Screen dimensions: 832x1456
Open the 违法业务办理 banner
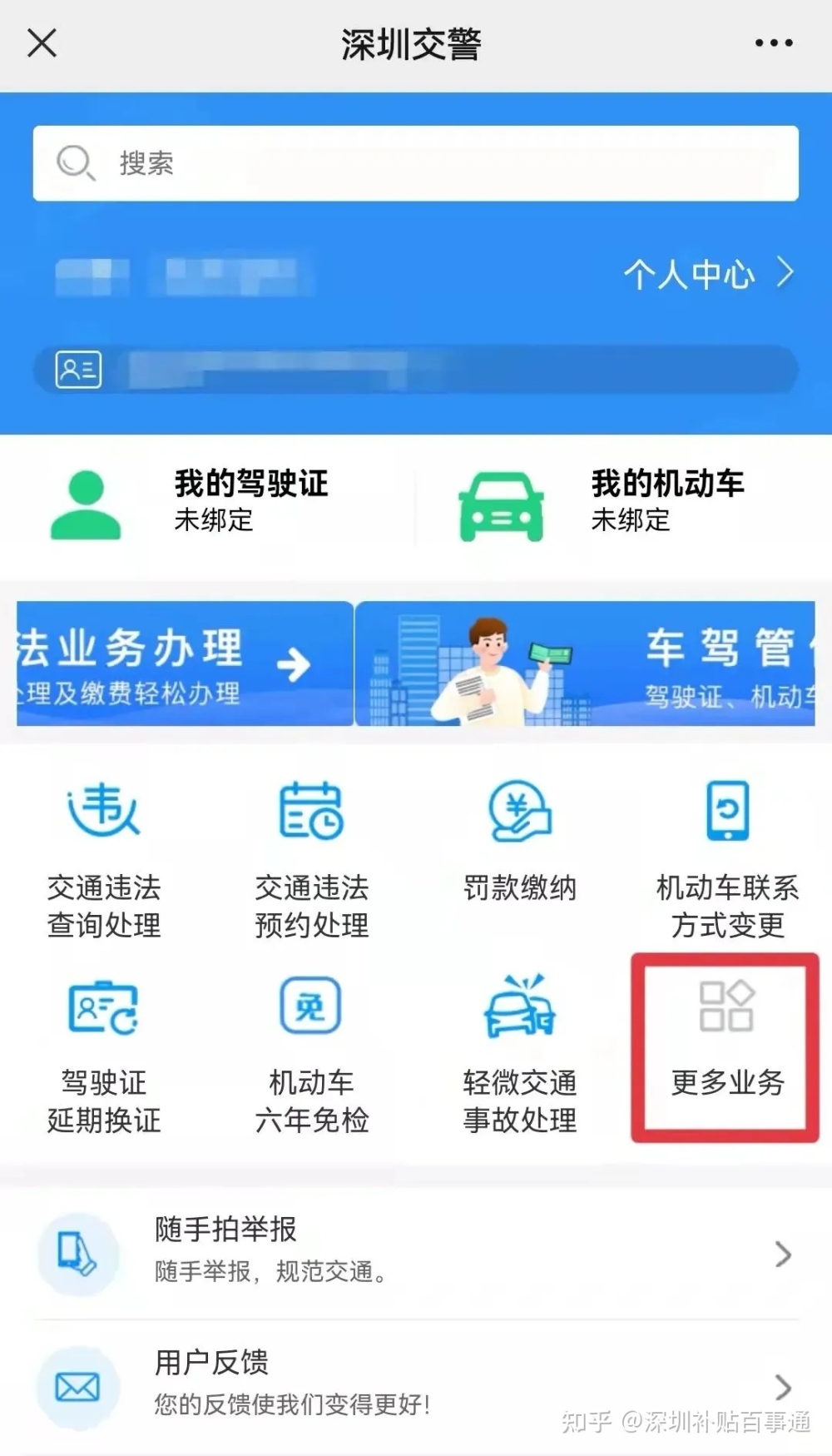pyautogui.click(x=185, y=664)
